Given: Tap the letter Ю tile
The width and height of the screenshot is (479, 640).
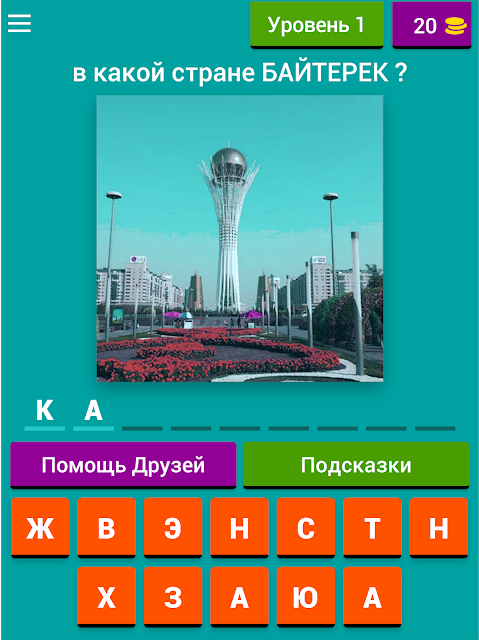Looking at the screenshot, I should click(306, 597).
